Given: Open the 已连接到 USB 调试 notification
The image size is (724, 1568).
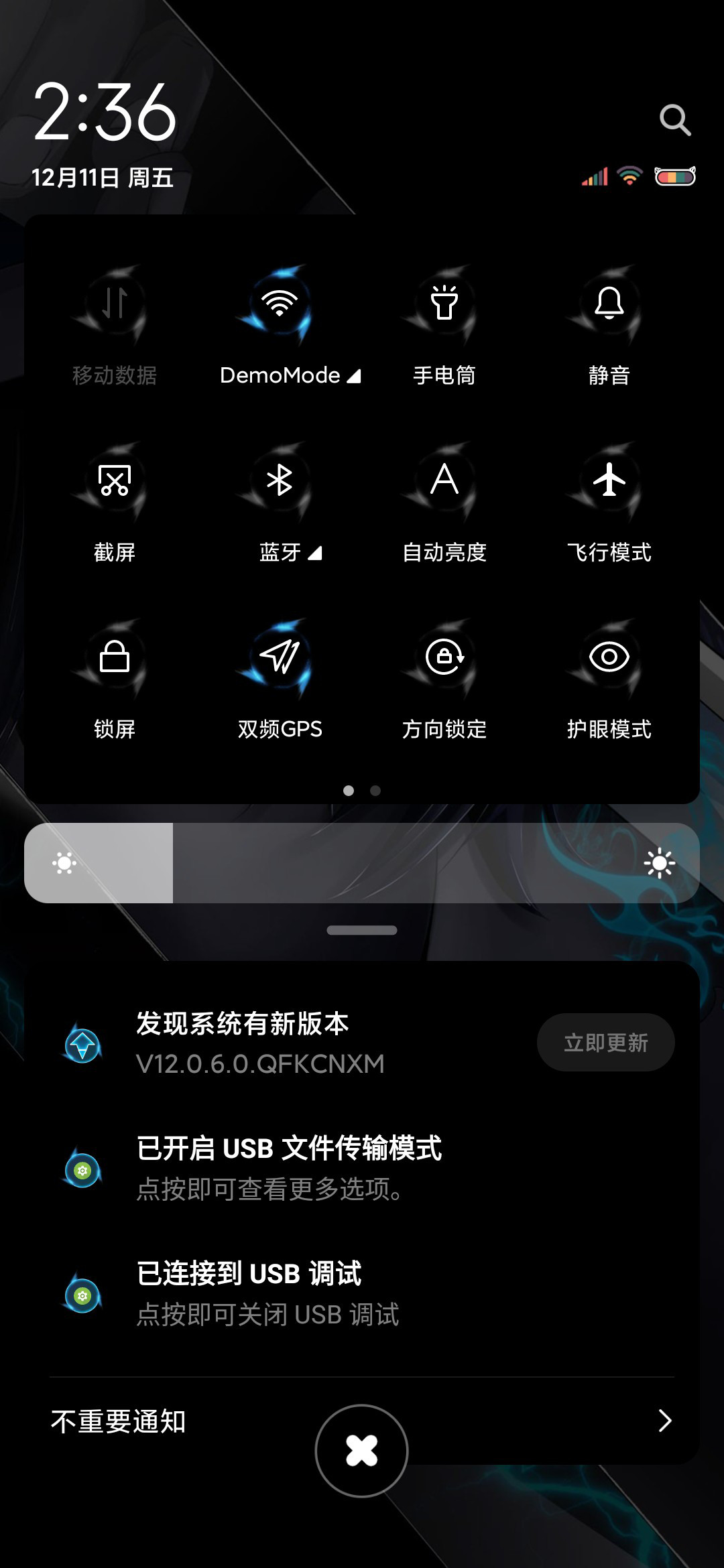Looking at the screenshot, I should tap(362, 1295).
